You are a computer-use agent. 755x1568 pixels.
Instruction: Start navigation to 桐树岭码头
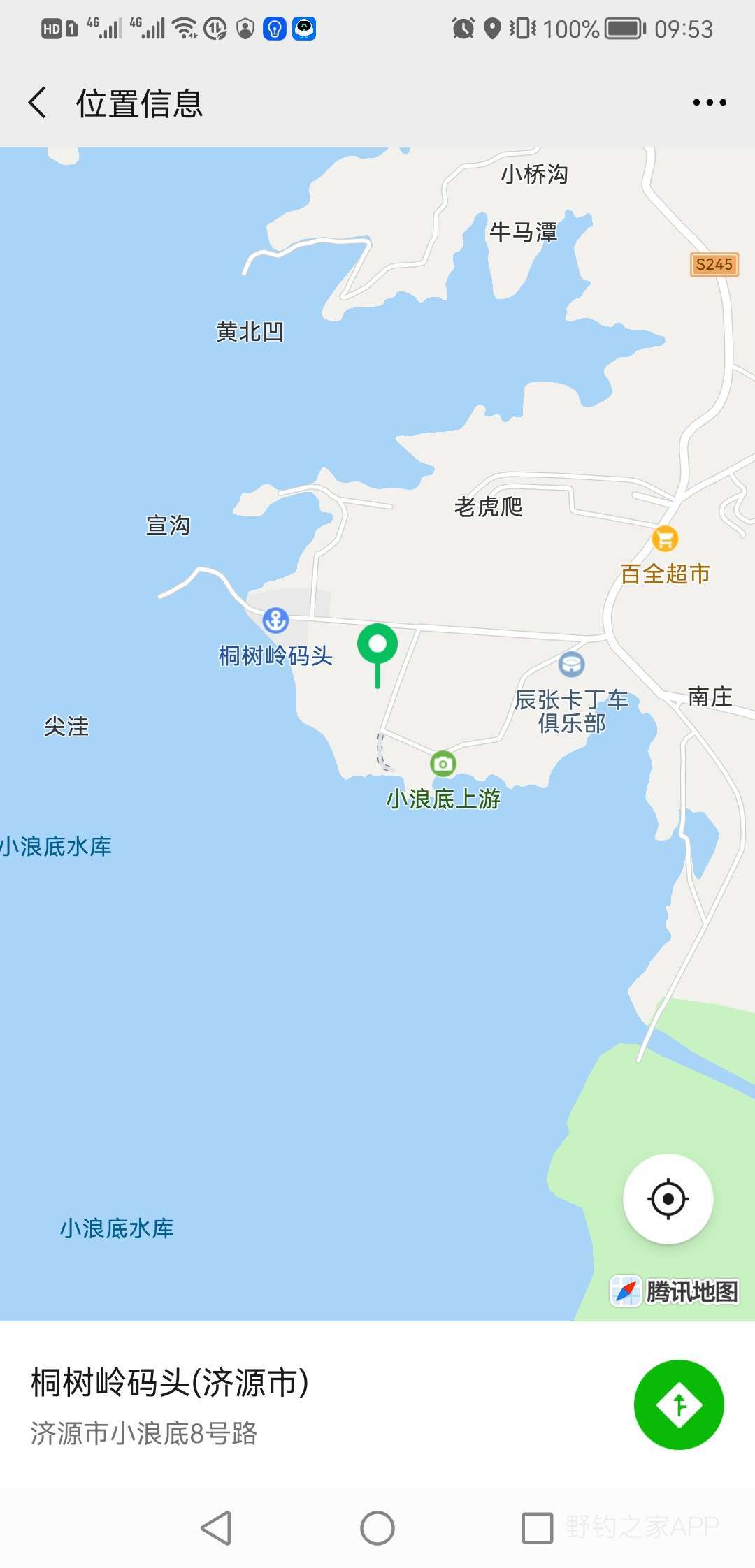[x=678, y=1404]
